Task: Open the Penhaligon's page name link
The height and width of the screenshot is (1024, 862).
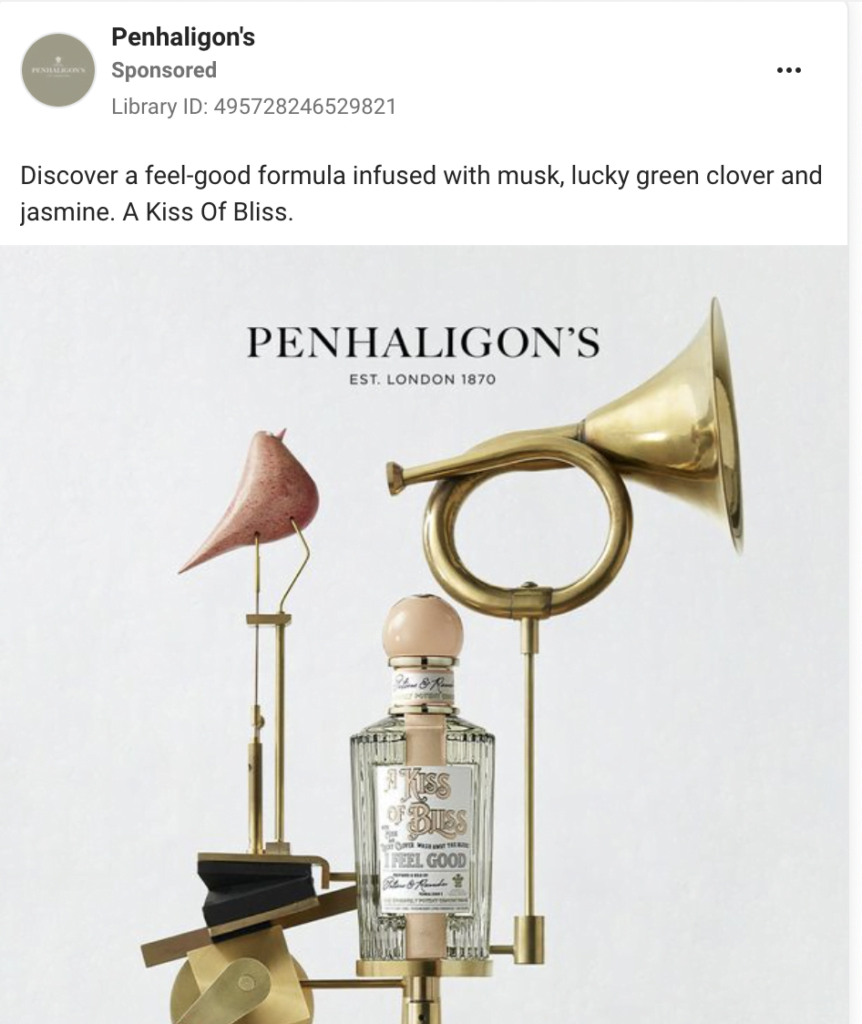Action: 183,38
